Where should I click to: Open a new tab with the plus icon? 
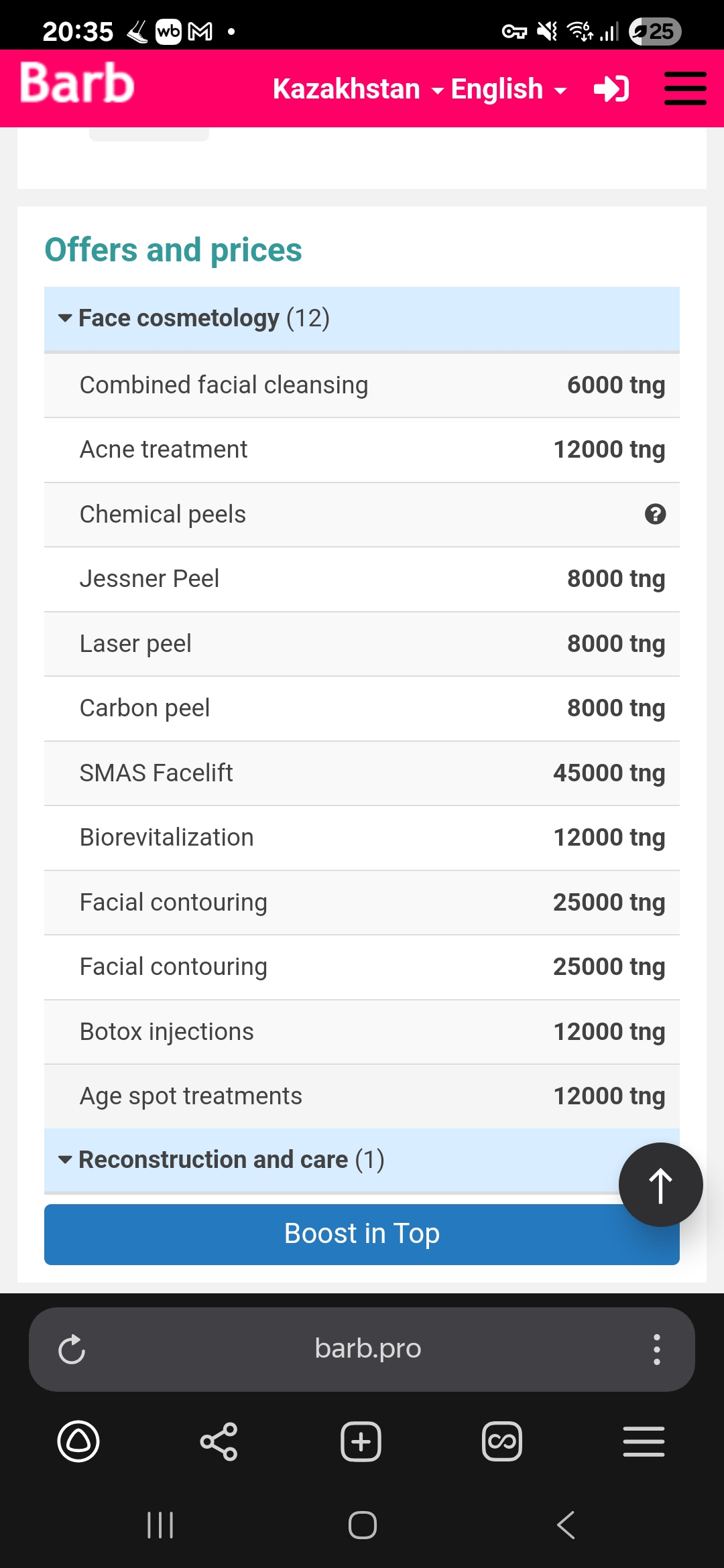click(x=361, y=1441)
